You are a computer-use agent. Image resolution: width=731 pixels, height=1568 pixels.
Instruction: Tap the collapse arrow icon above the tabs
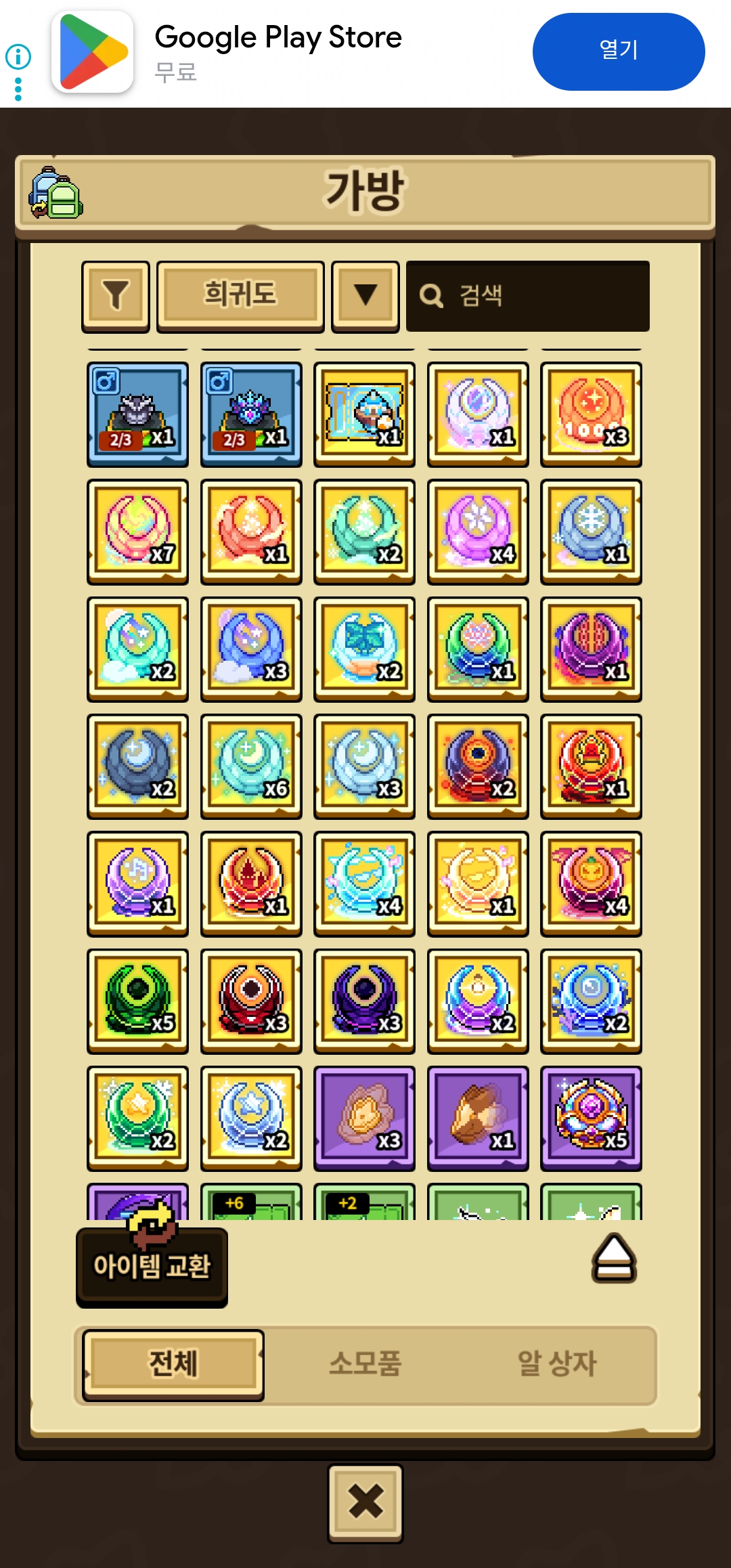click(x=614, y=1258)
